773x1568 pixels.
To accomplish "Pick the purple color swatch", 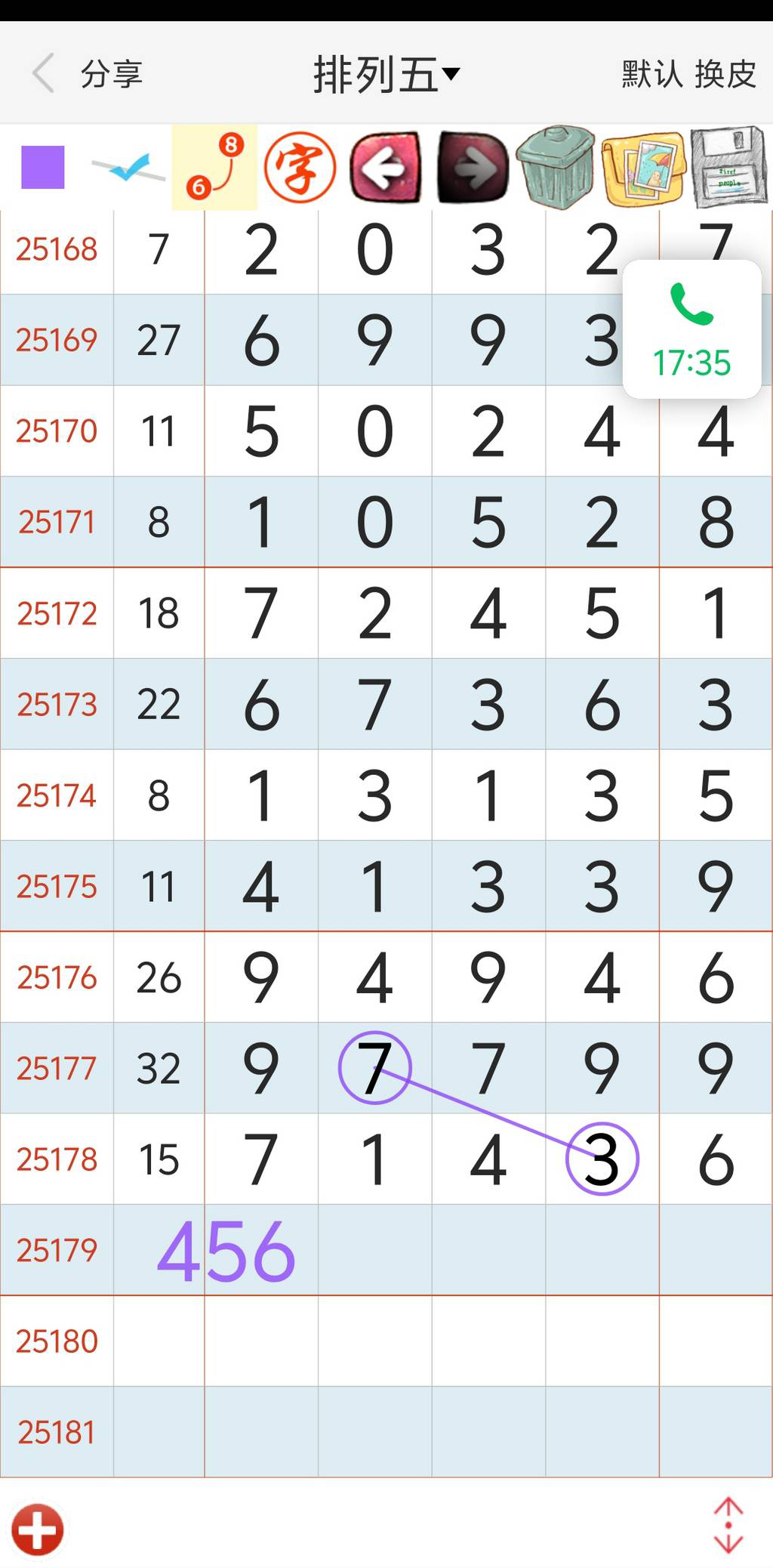I will pos(43,165).
